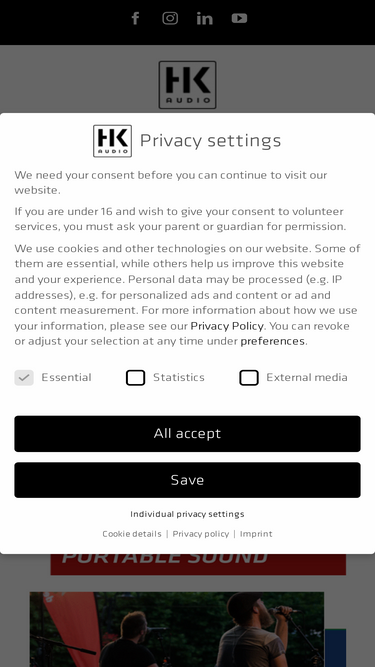Toggle the Essential checkbox

click(x=24, y=377)
